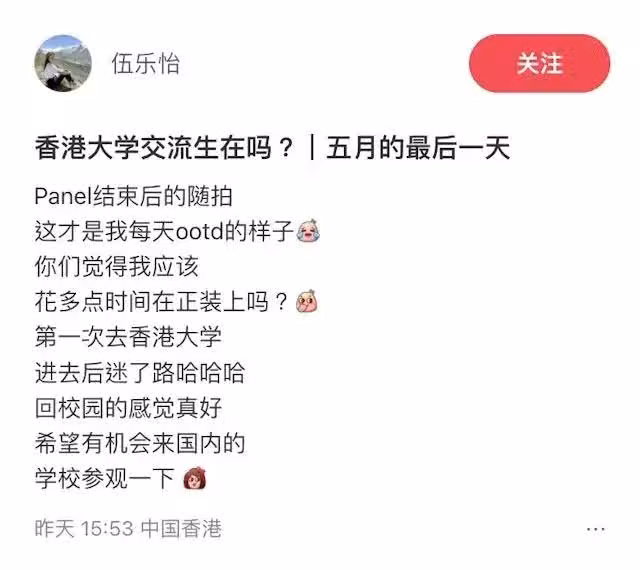The image size is (640, 570).
Task: Open 伍乐怡's profile avatar
Action: pyautogui.click(x=63, y=65)
